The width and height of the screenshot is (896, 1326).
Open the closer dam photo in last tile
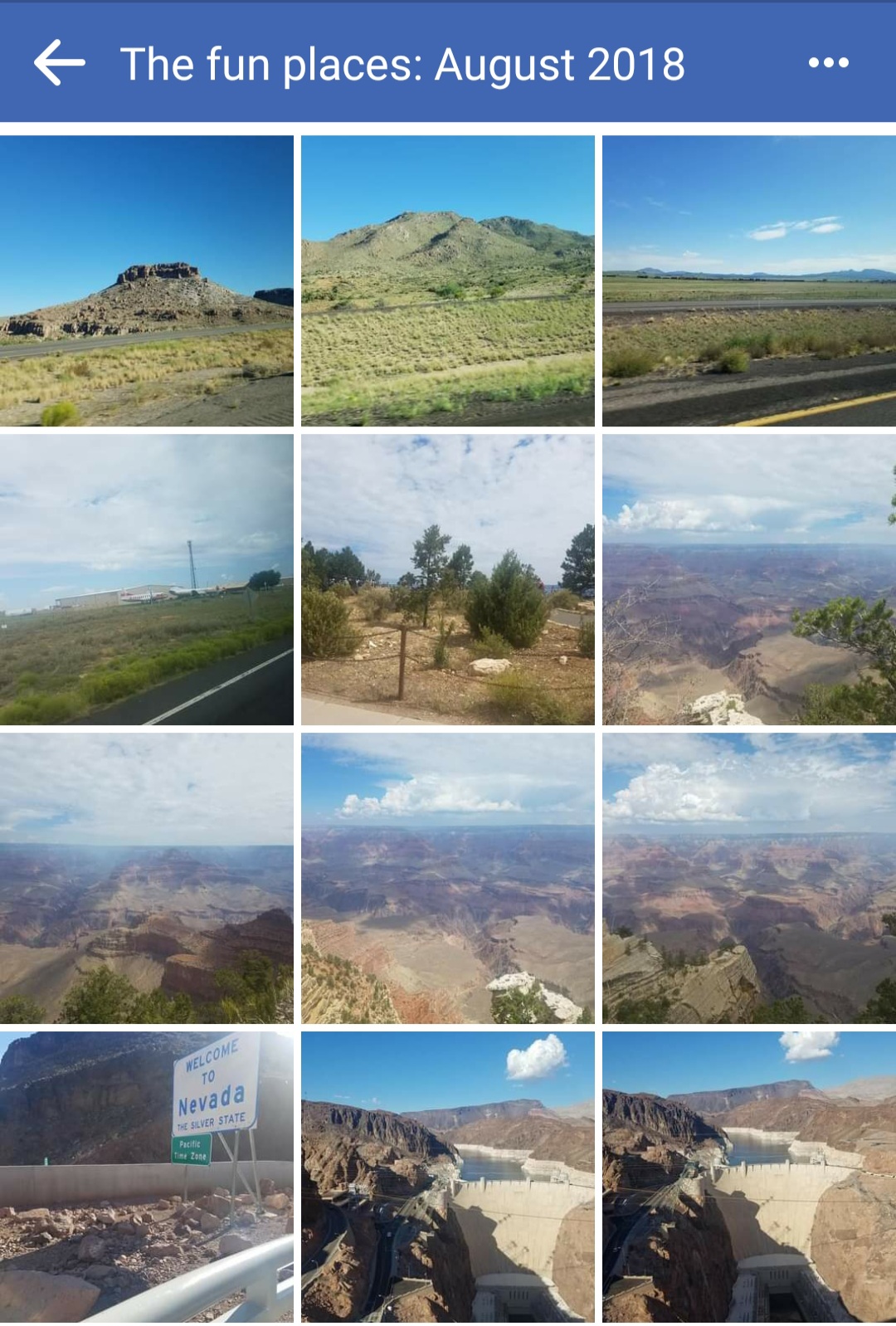748,1177
